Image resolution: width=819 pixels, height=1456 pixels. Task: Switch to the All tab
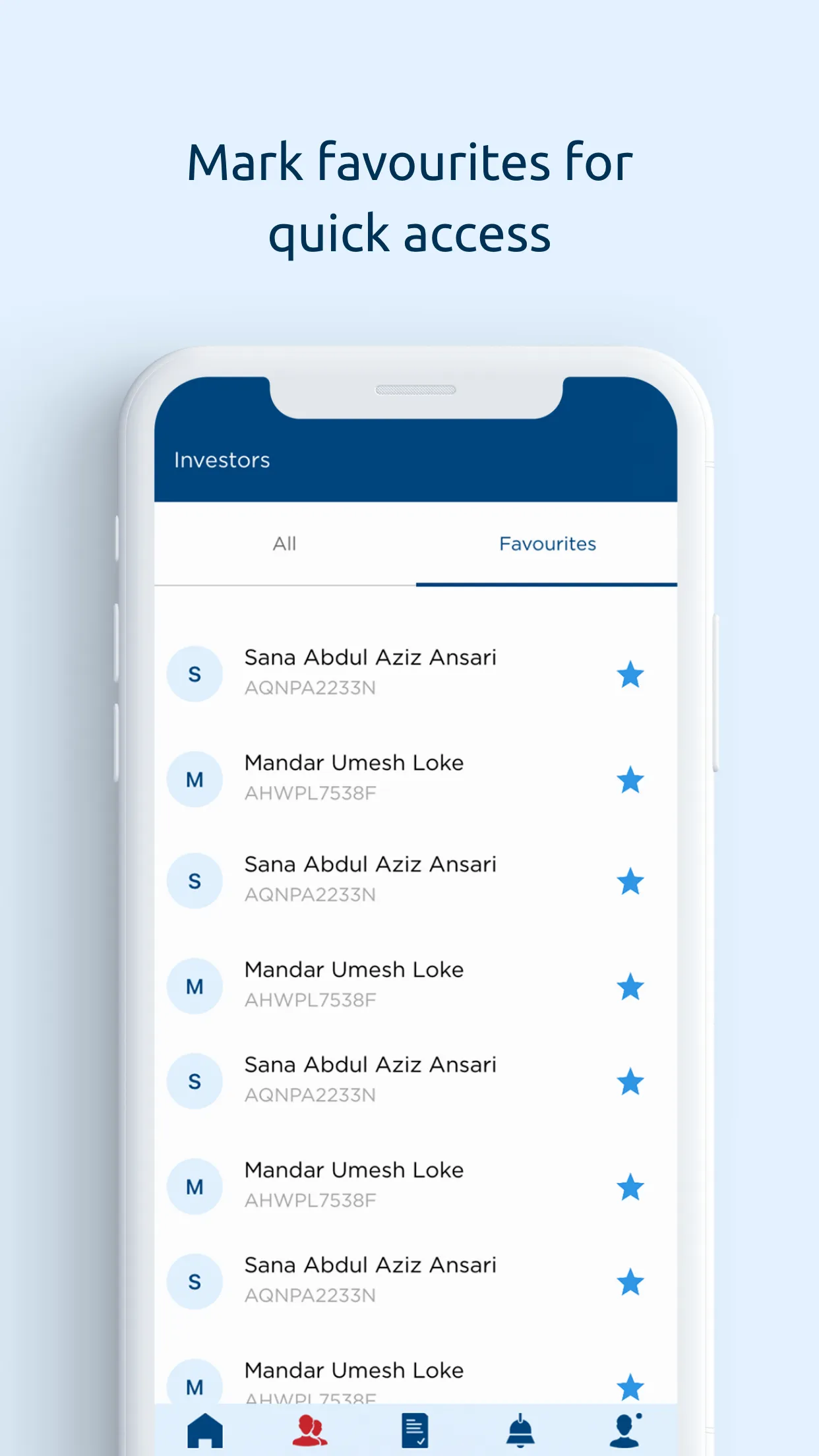pyautogui.click(x=284, y=544)
